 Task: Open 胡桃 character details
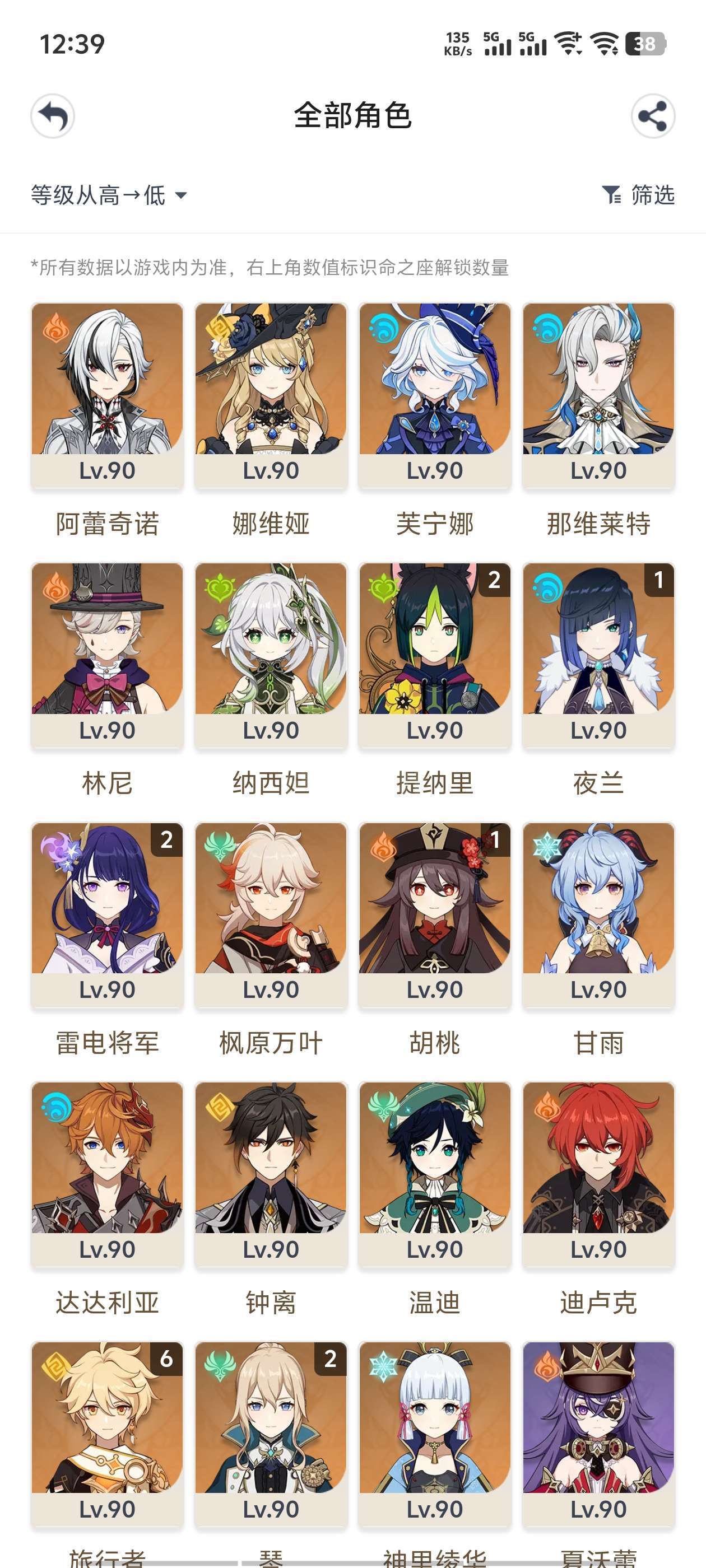(435, 915)
